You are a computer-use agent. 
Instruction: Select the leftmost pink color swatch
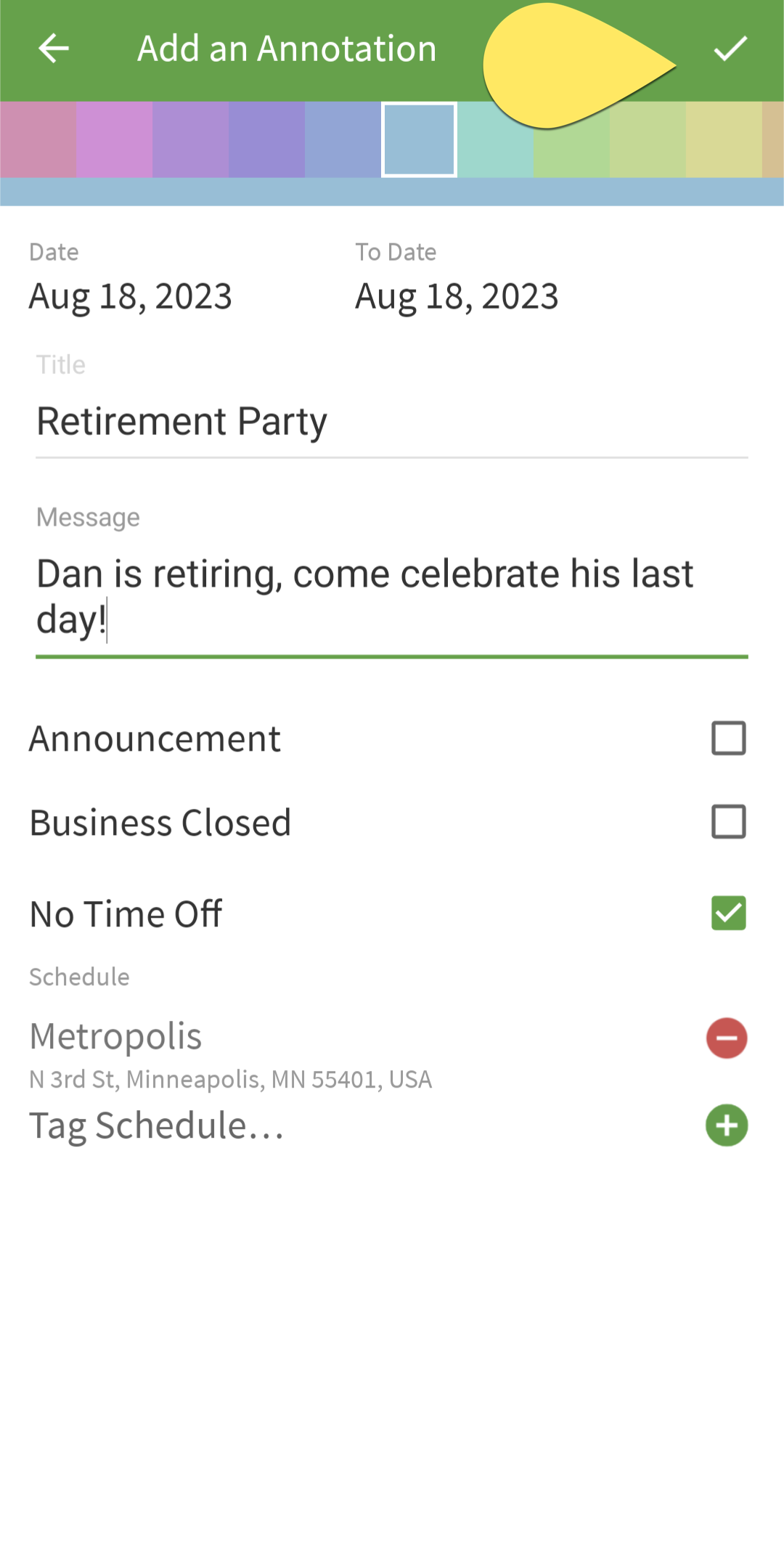click(x=36, y=139)
